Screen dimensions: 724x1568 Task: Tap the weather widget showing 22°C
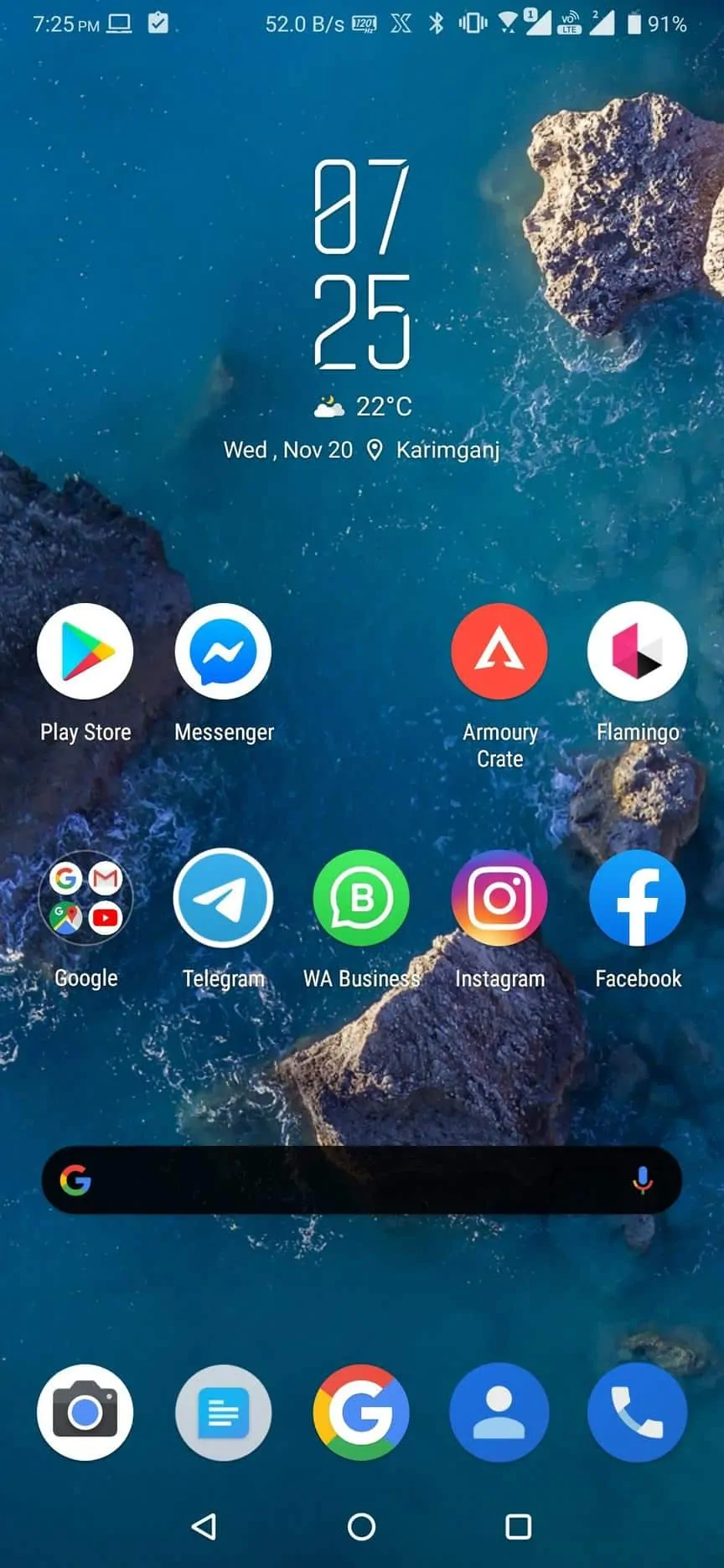pos(363,406)
